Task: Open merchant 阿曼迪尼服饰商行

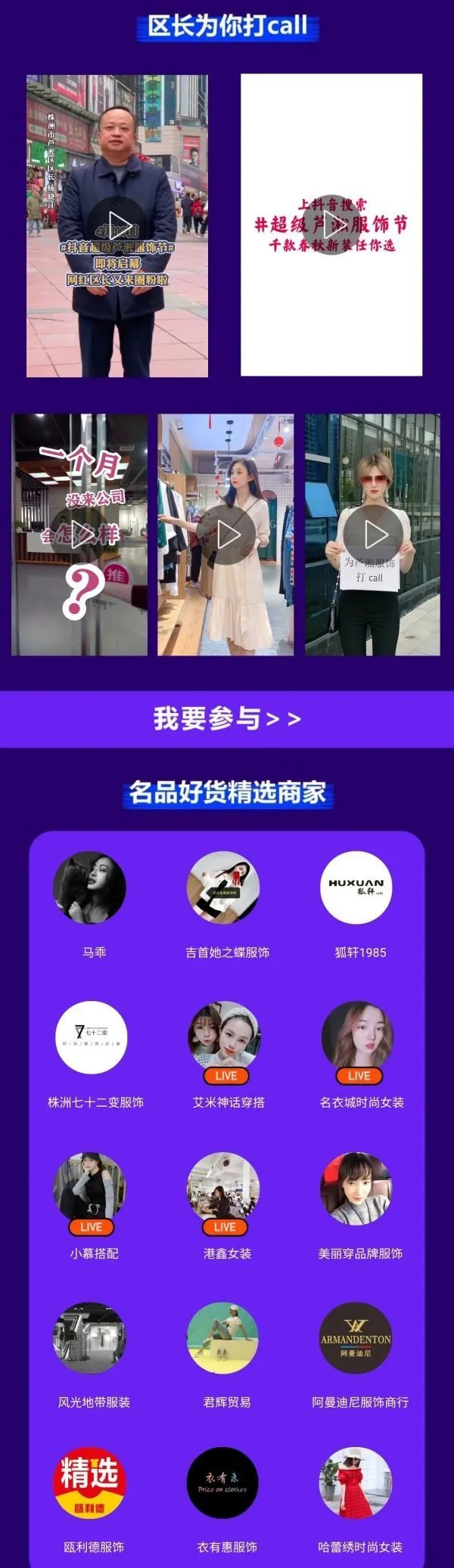Action: (356, 1339)
